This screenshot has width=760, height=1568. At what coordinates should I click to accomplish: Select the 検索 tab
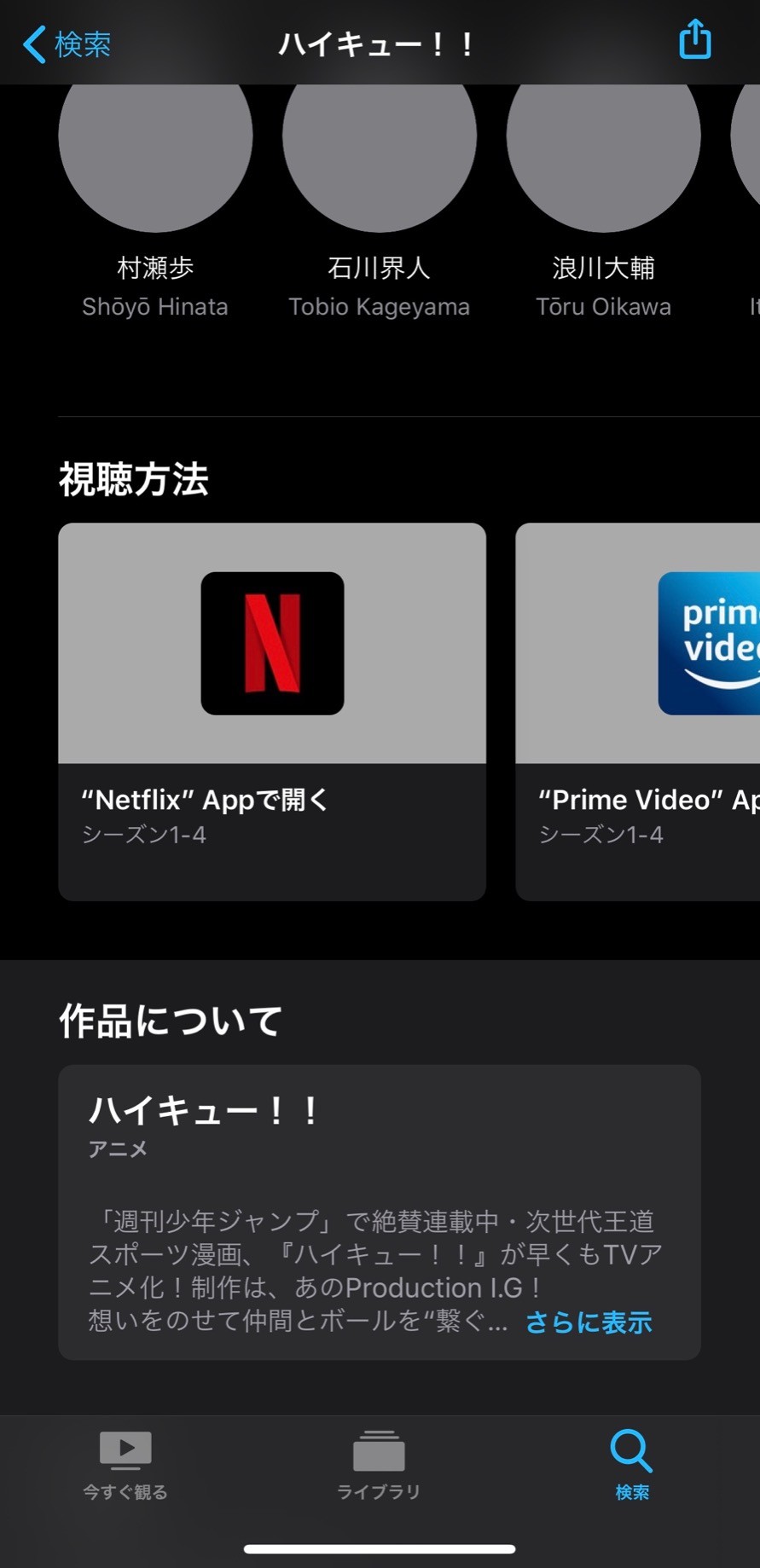[632, 1465]
